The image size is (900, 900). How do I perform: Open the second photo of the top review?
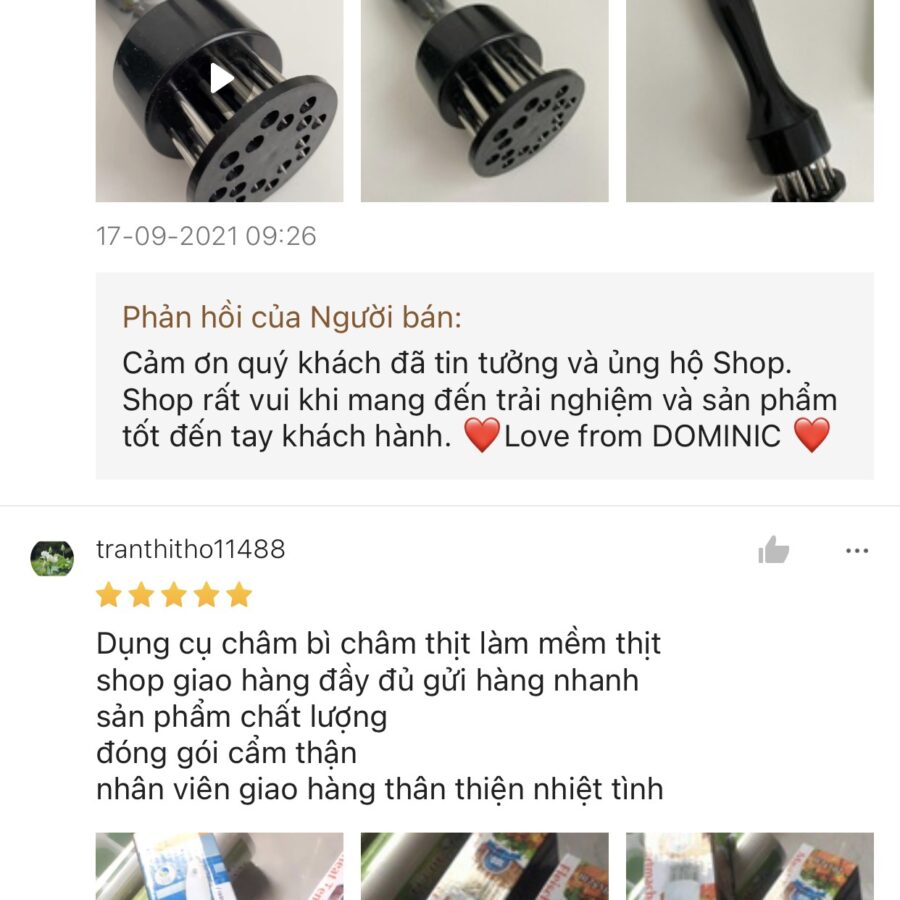484,100
